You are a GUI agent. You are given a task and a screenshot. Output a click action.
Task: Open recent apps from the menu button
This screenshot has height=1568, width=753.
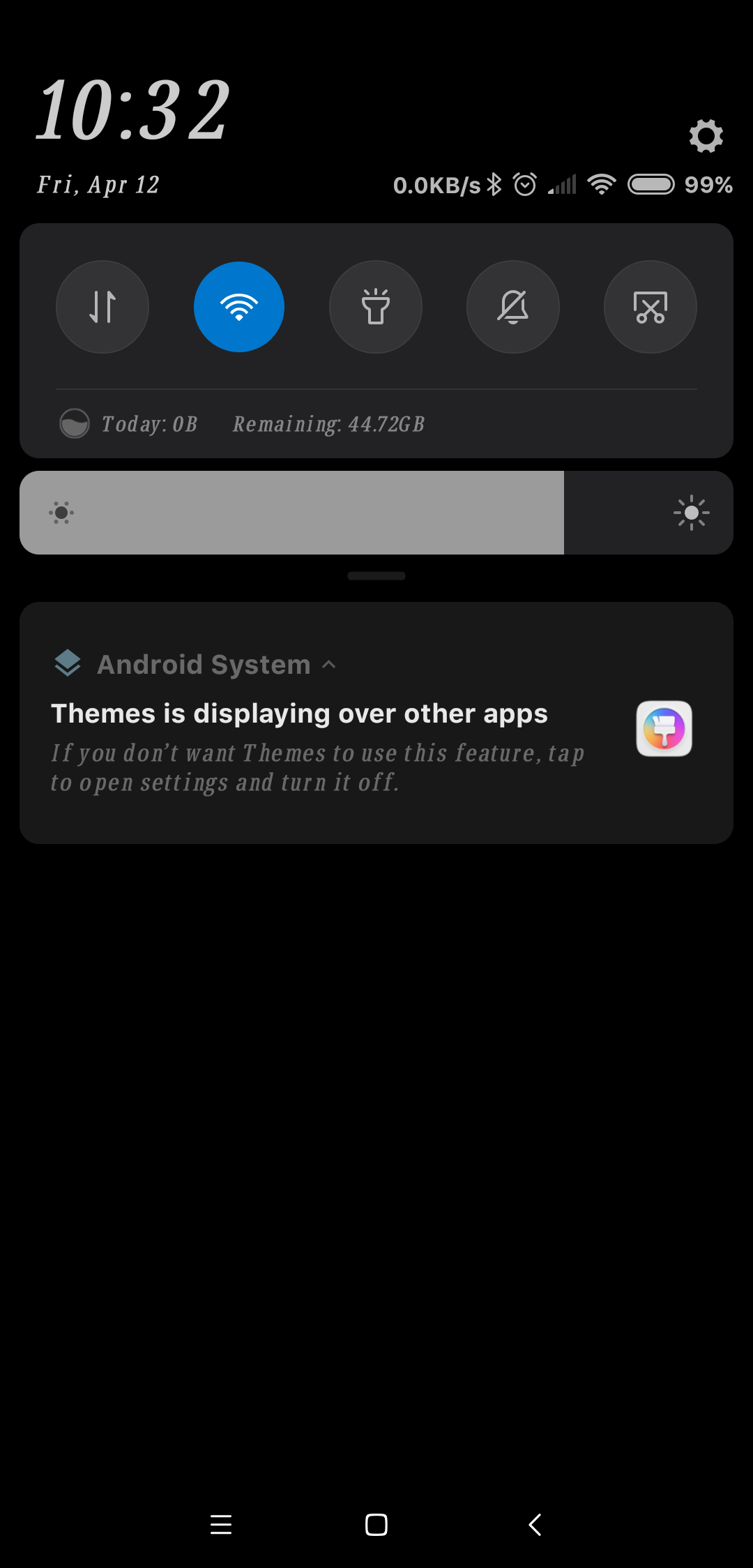pyautogui.click(x=221, y=1525)
